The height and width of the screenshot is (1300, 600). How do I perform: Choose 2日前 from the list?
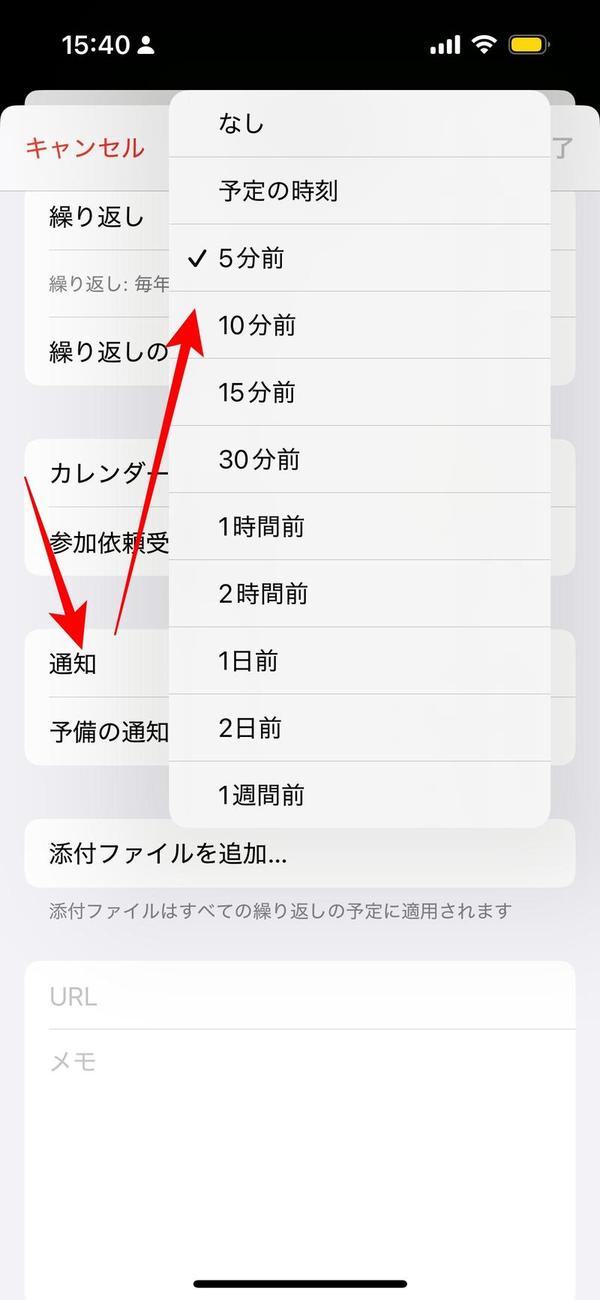(x=360, y=728)
